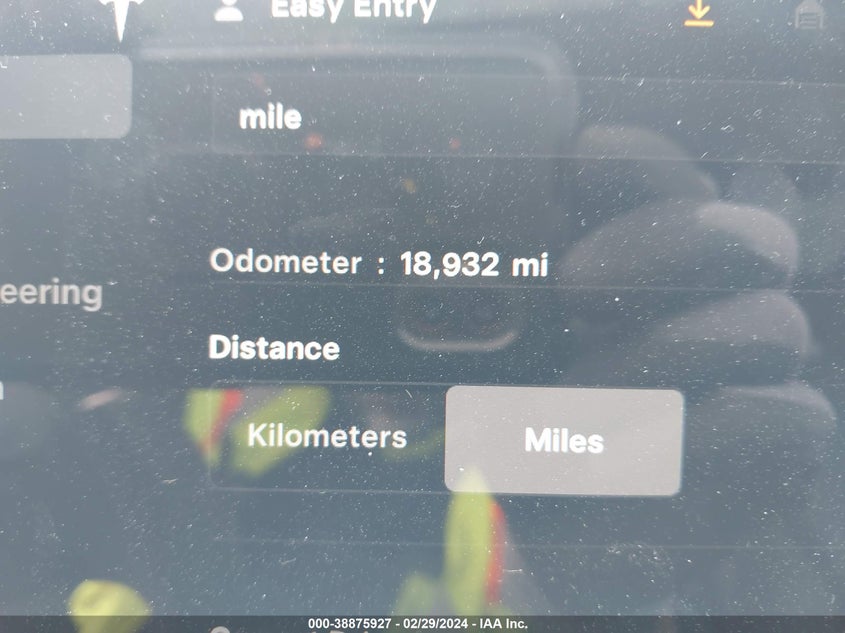Image resolution: width=845 pixels, height=633 pixels.
Task: Select Miles as distance unit
Action: pyautogui.click(x=564, y=441)
